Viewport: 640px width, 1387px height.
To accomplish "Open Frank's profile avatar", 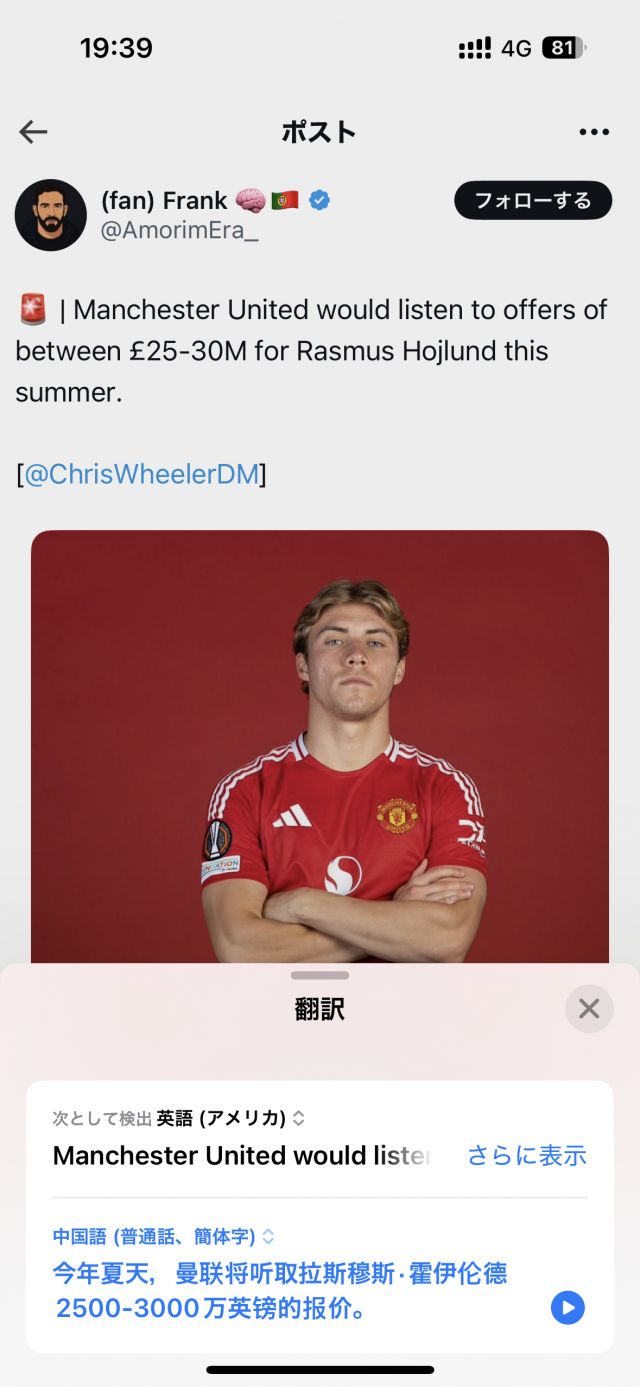I will (50, 215).
